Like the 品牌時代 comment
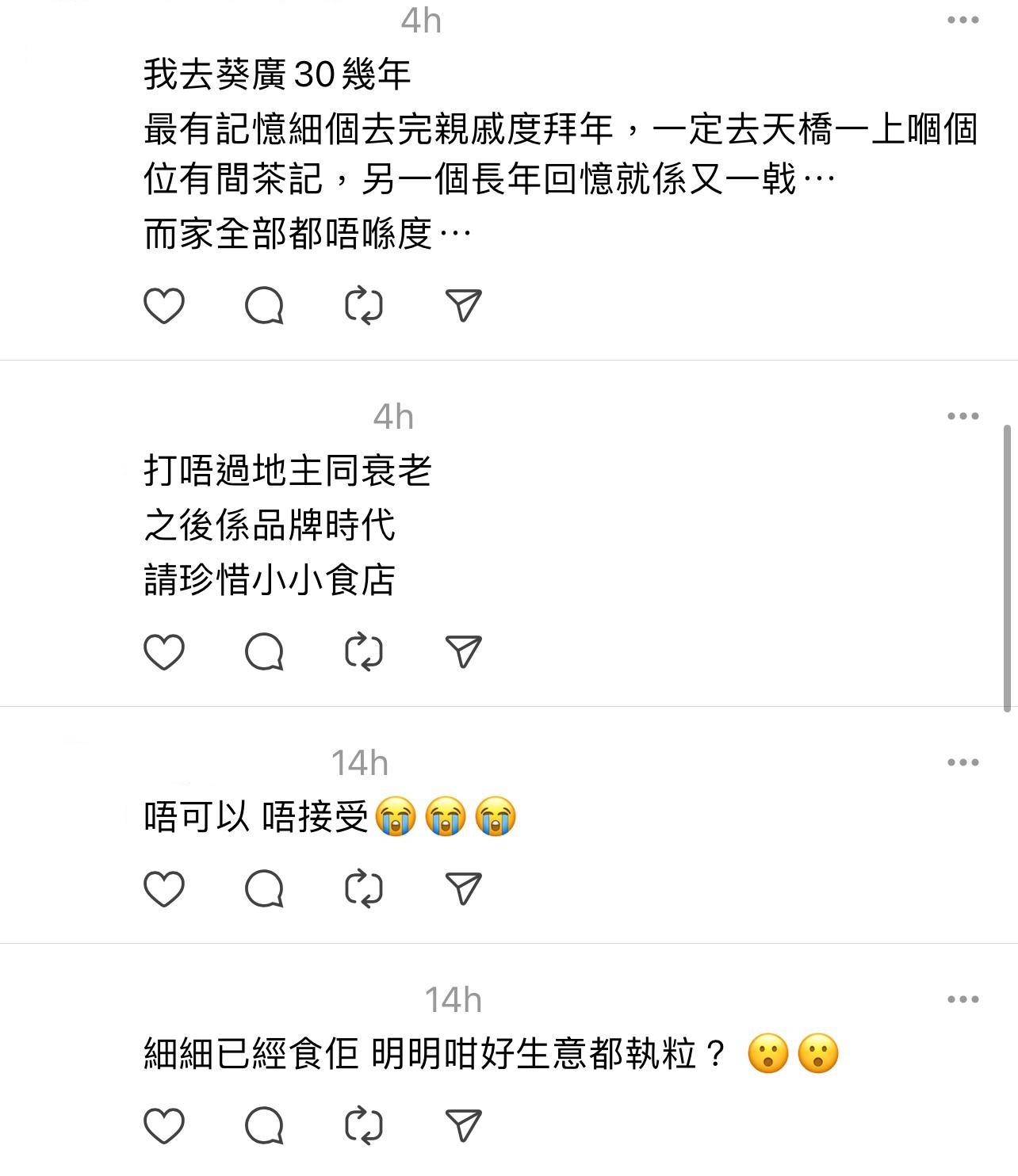Screen dimensions: 1018x1176 tap(164, 651)
